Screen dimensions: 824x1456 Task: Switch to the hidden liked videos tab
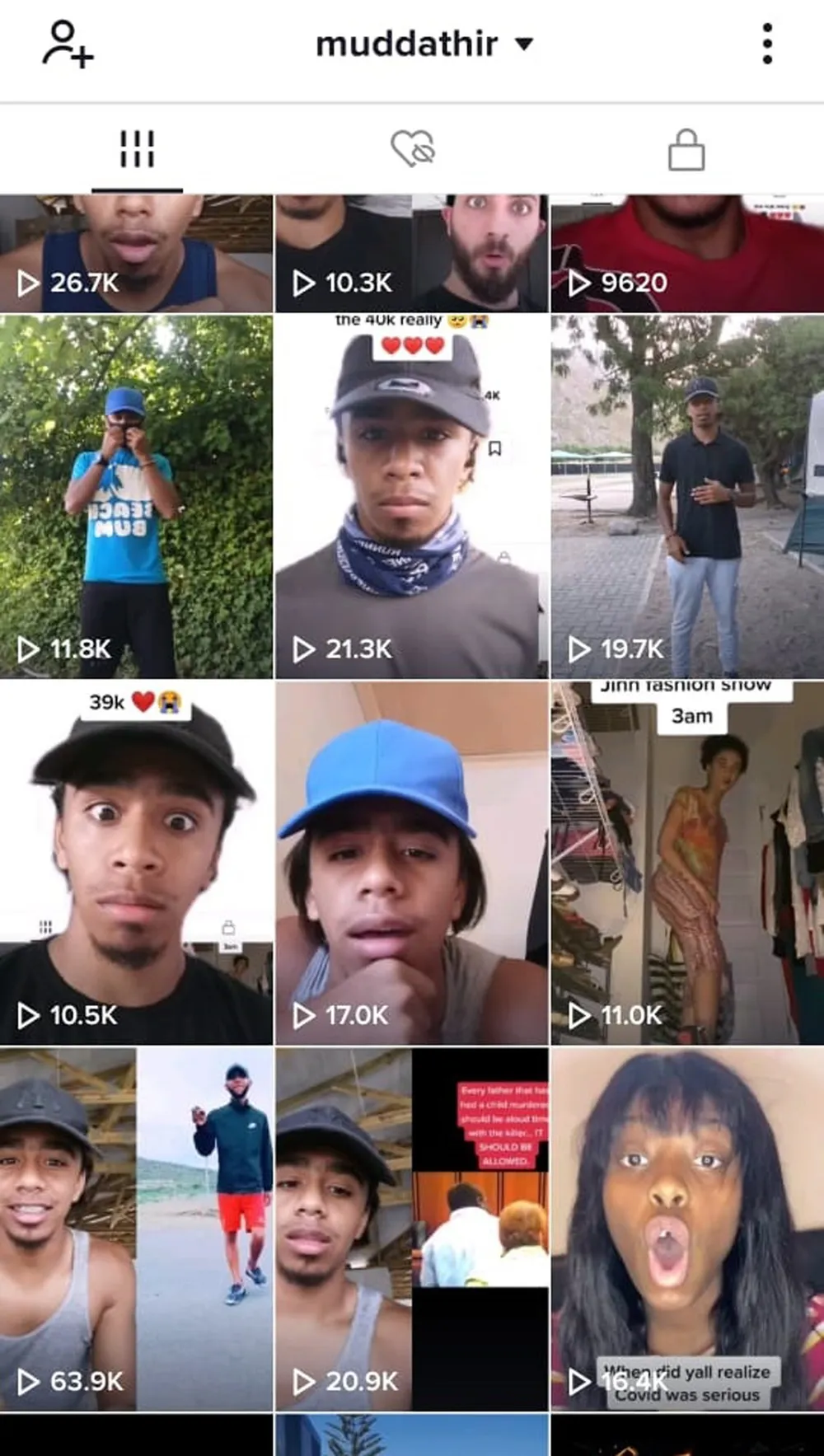[412, 150]
